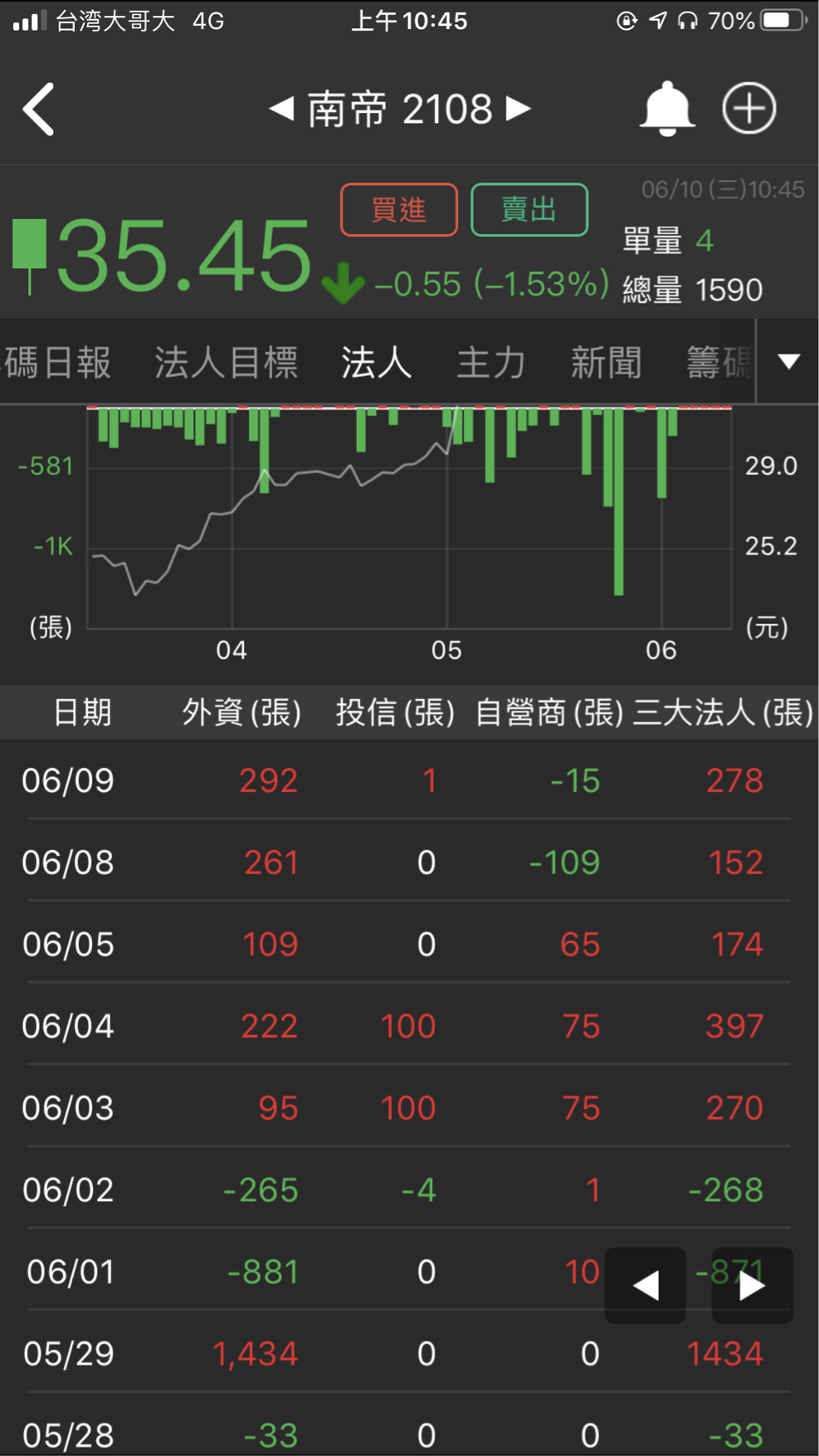The width and height of the screenshot is (819, 1456).
Task: Switch to the next stock with right arrow
Action: point(519,108)
